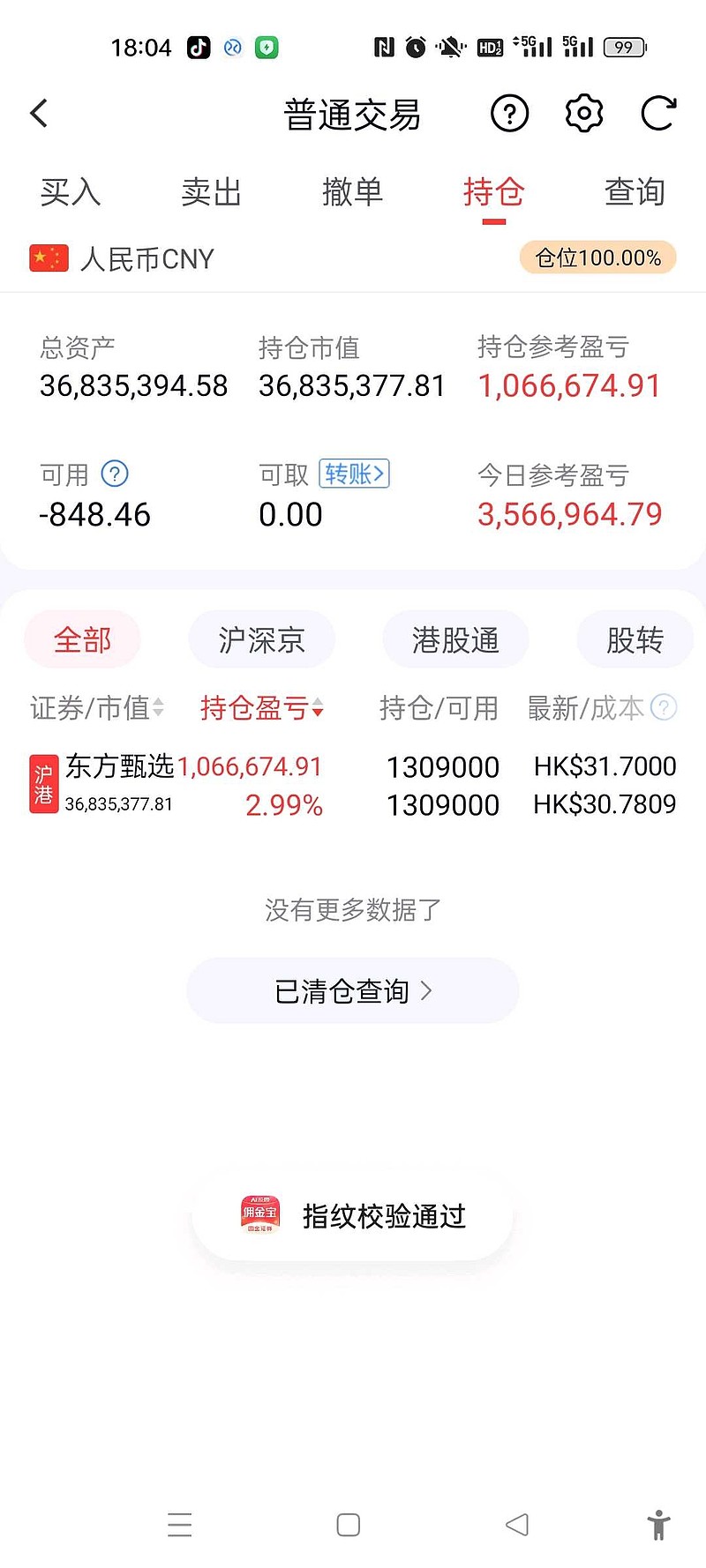The width and height of the screenshot is (706, 1568).
Task: Tap the 人民币CNY currency row
Action: [146, 258]
